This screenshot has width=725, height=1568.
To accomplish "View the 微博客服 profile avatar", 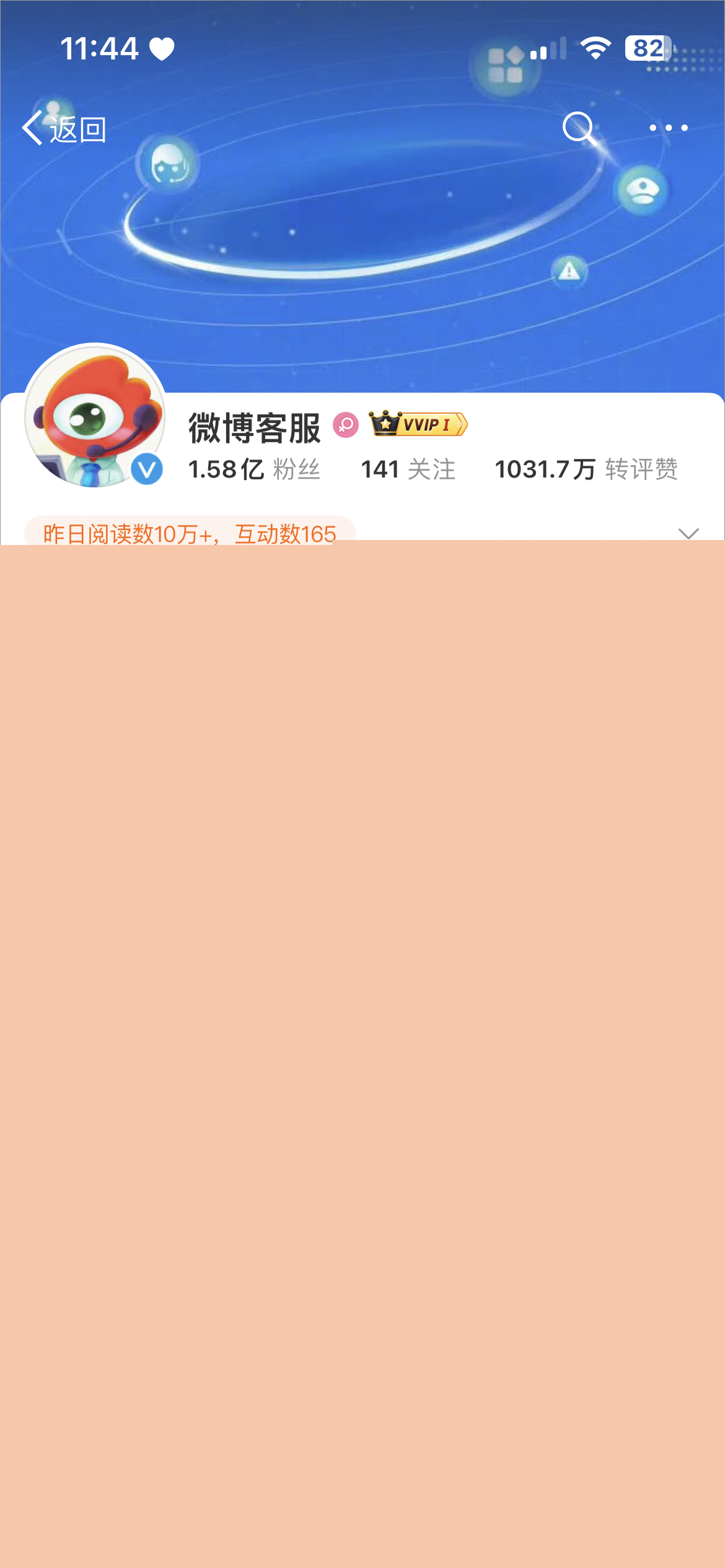I will 94,416.
